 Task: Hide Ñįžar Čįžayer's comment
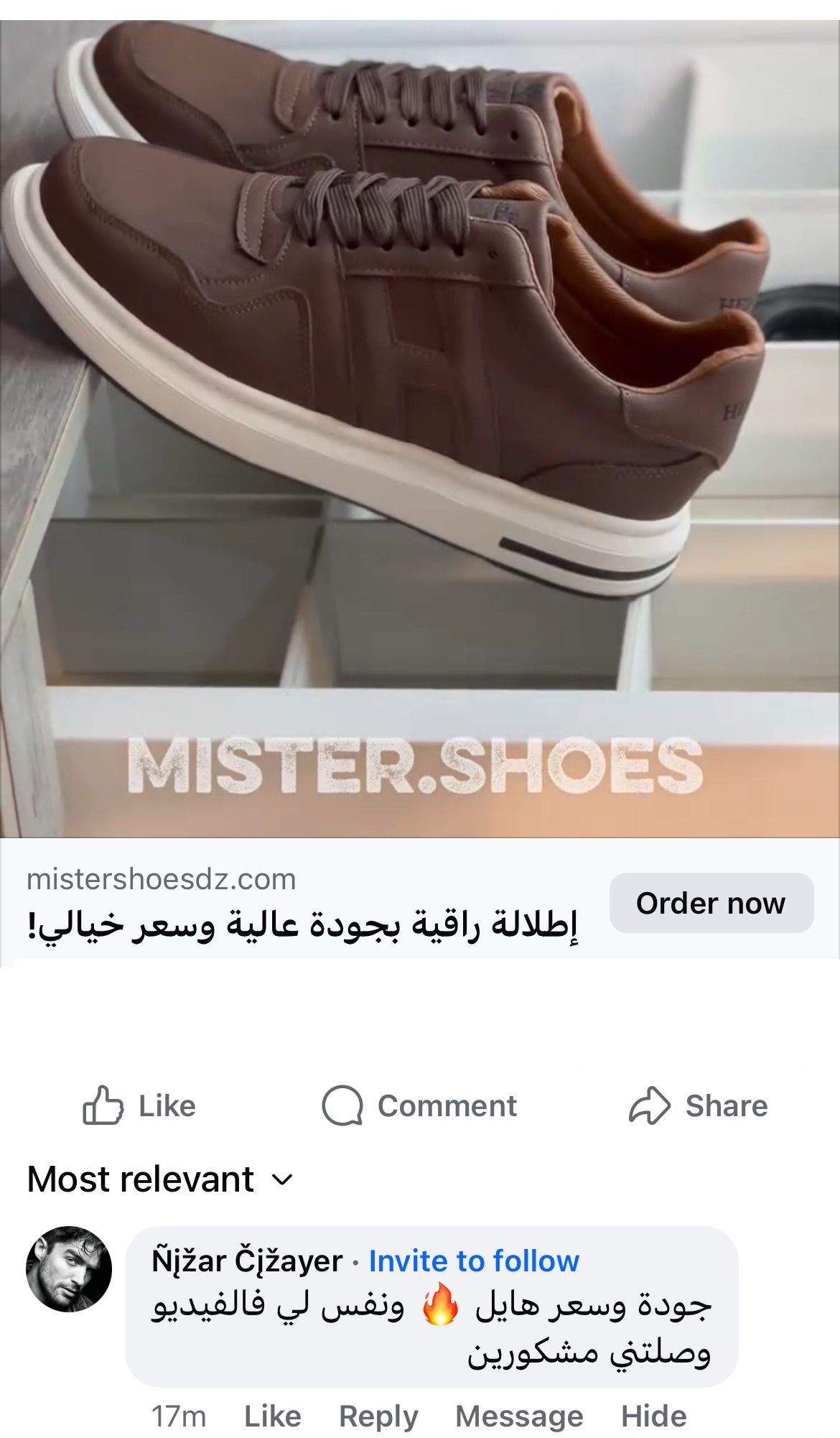[653, 1416]
